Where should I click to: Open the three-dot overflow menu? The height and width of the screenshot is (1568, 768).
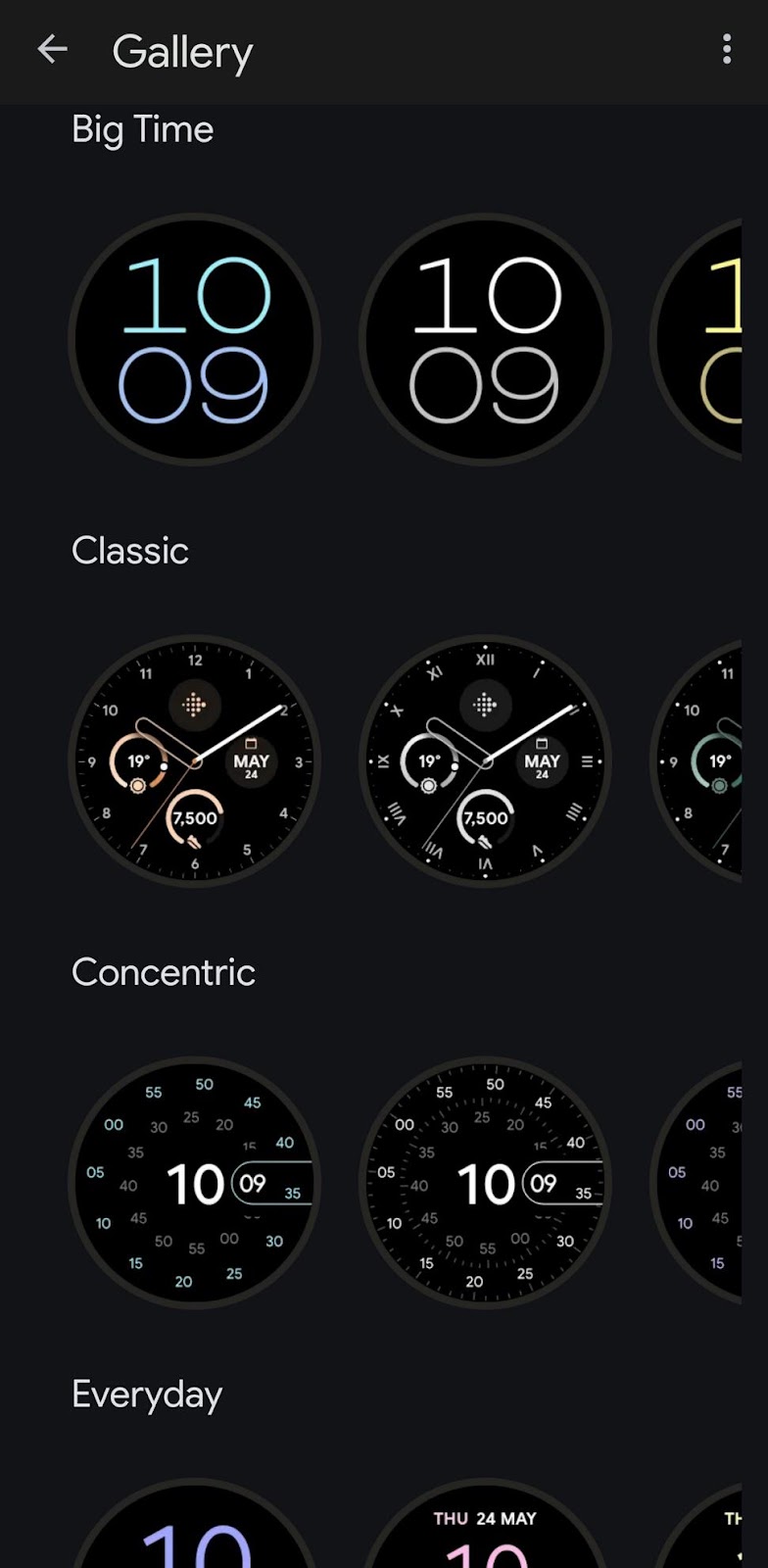click(726, 49)
